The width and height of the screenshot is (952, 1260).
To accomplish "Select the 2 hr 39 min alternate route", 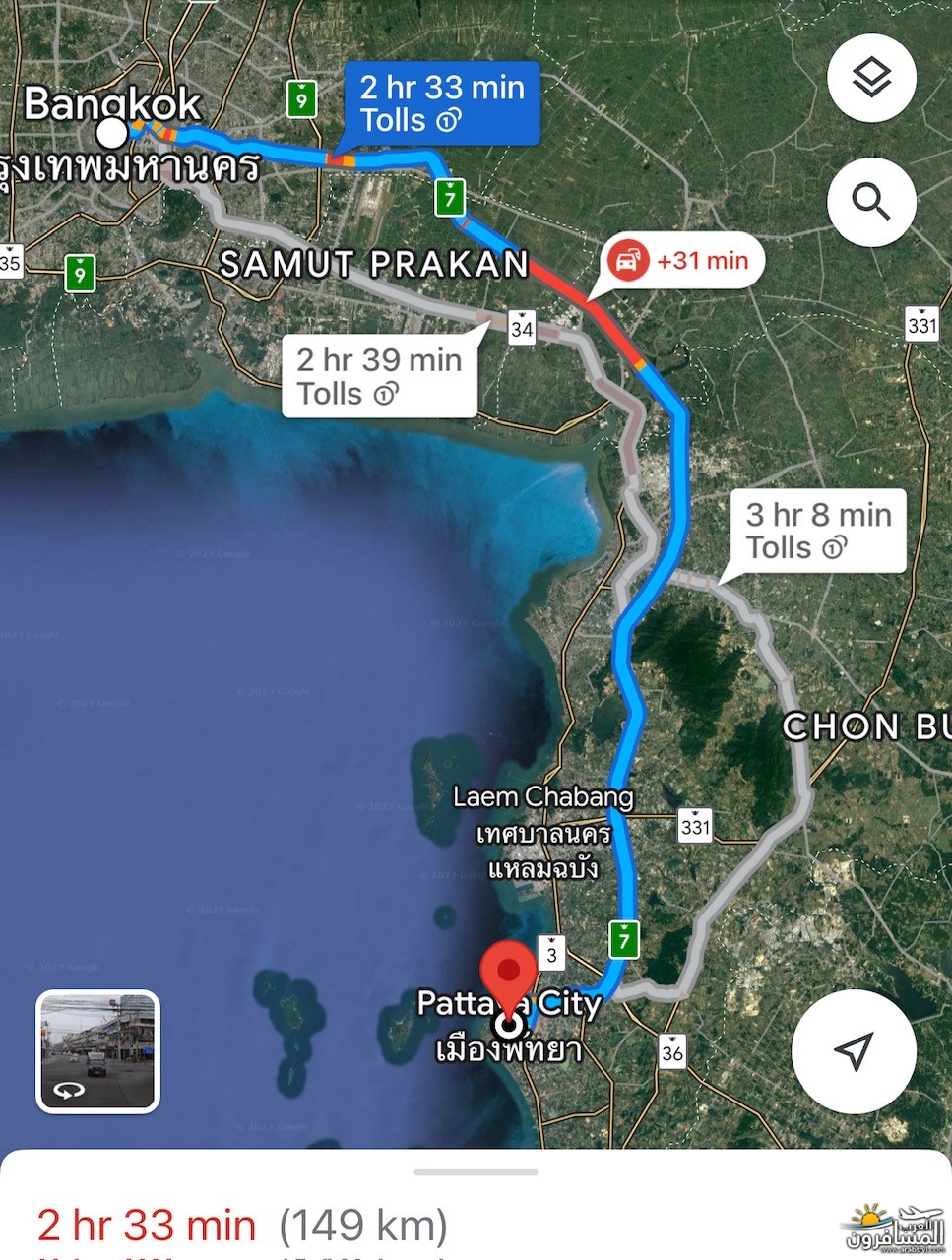I will click(x=379, y=376).
